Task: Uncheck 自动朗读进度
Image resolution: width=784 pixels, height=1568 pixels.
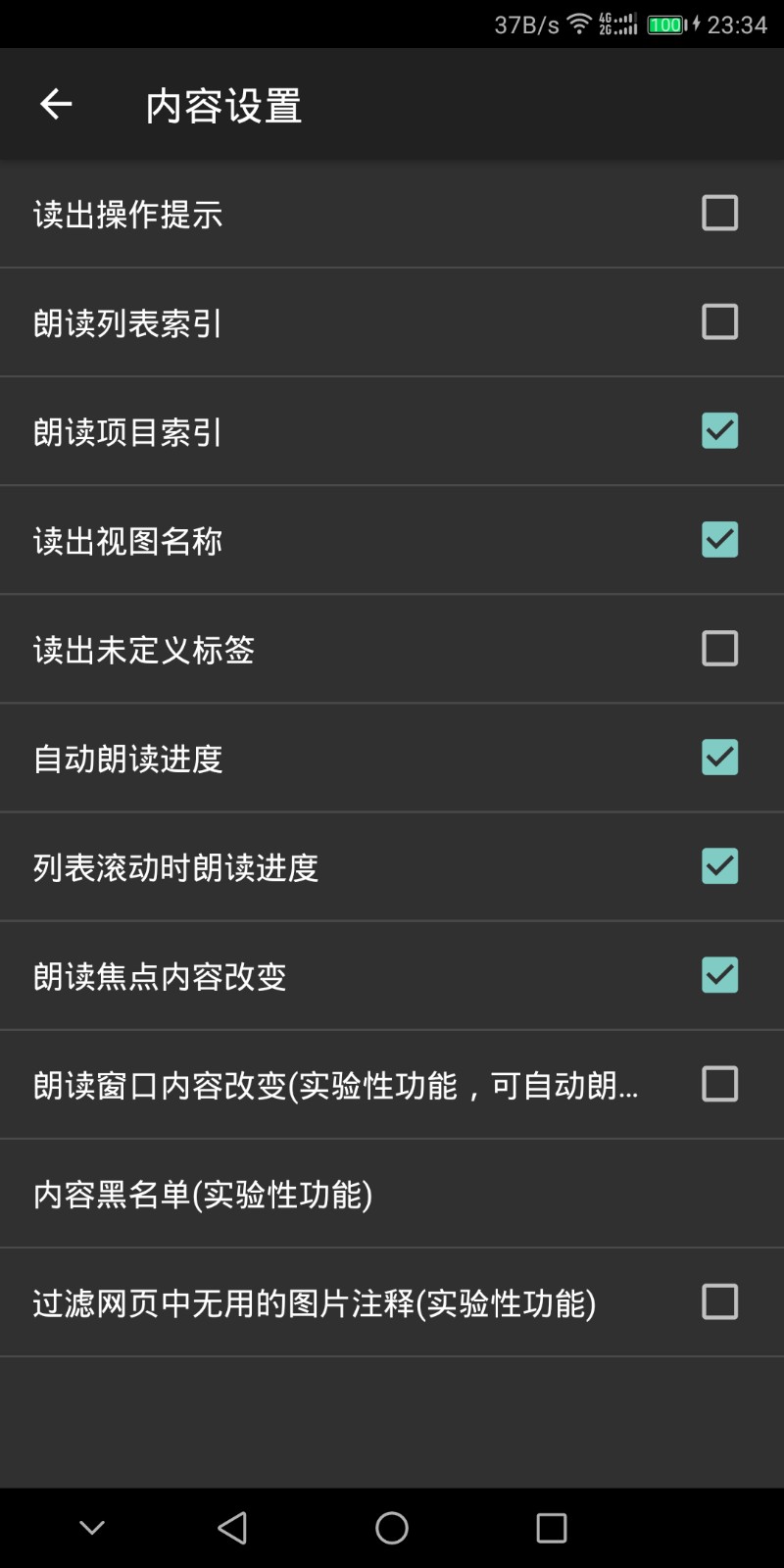Action: click(x=719, y=757)
